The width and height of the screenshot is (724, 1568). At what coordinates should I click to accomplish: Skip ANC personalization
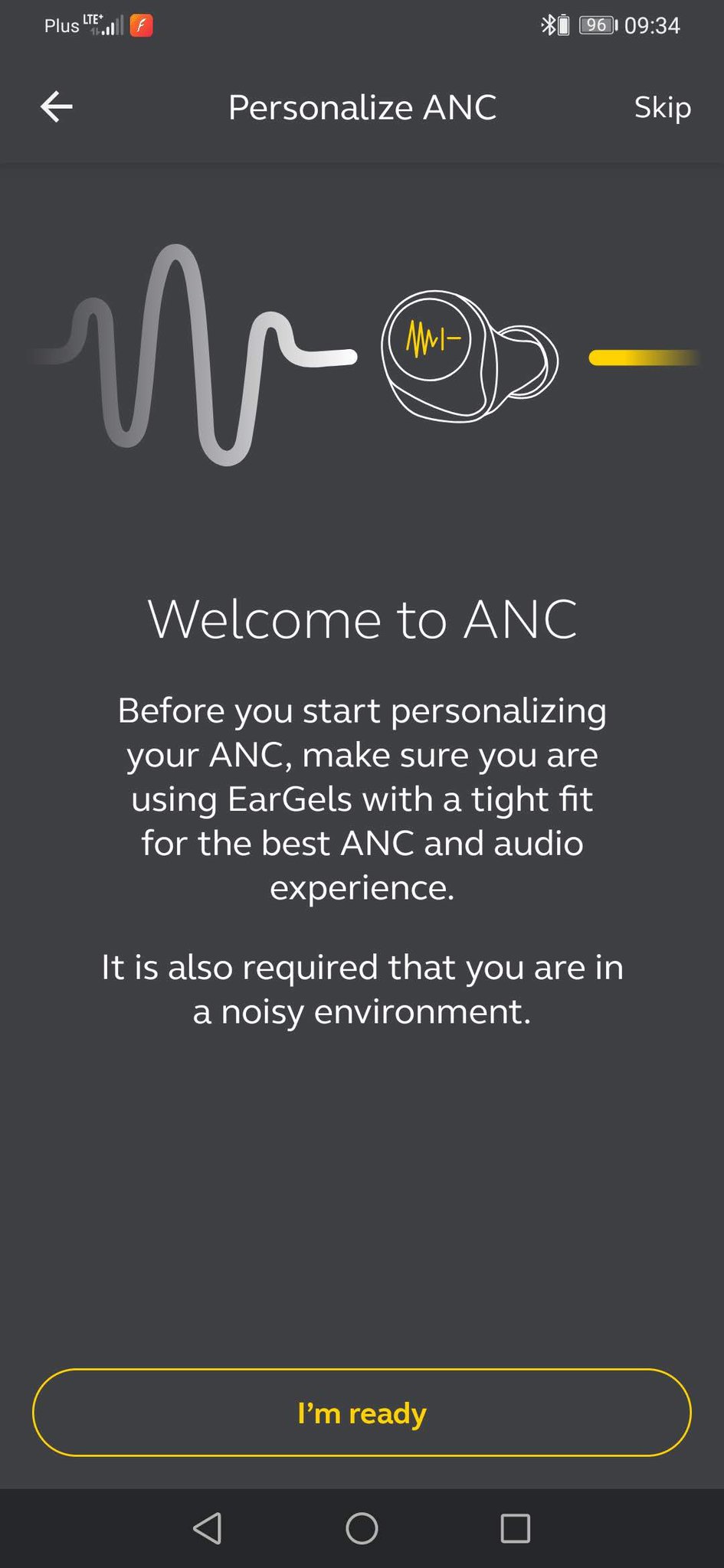tap(662, 107)
